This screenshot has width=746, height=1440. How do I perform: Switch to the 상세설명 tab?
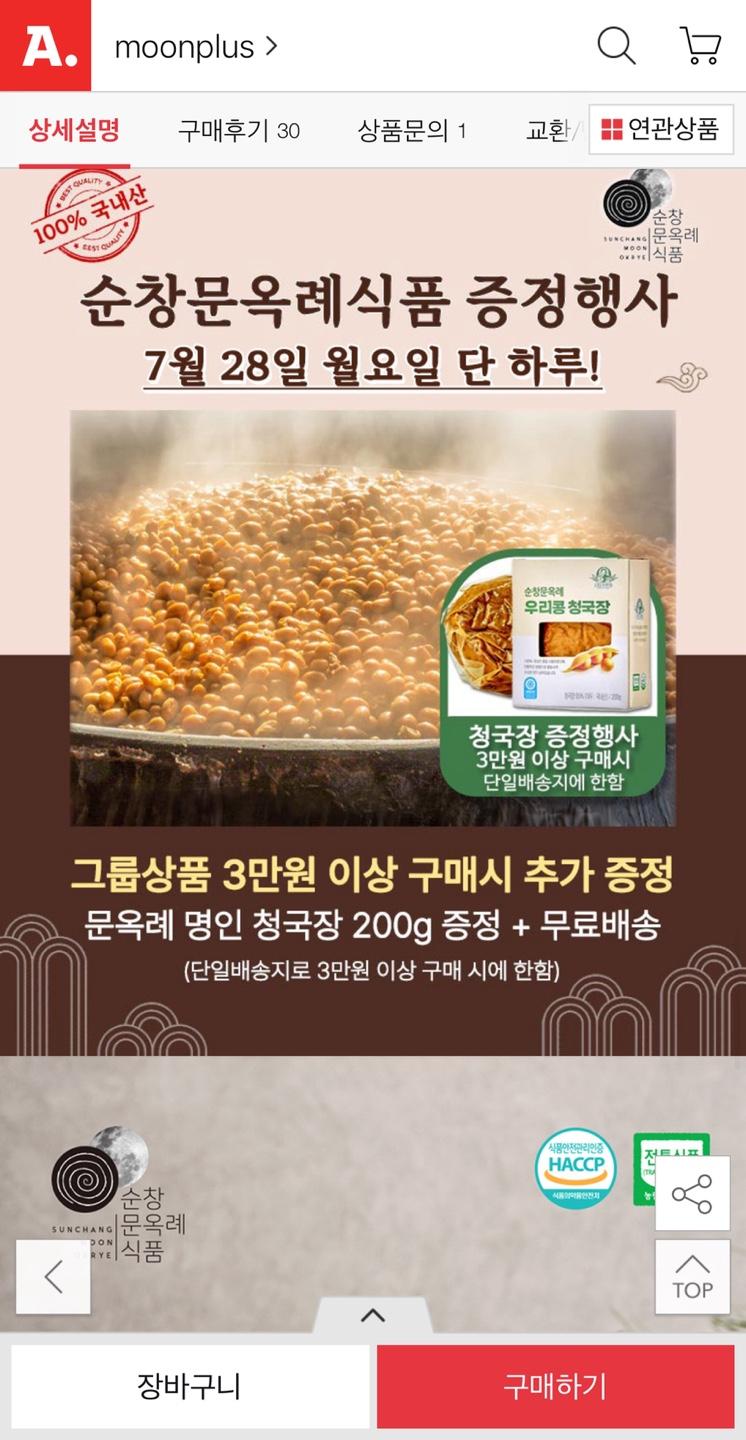pos(74,130)
